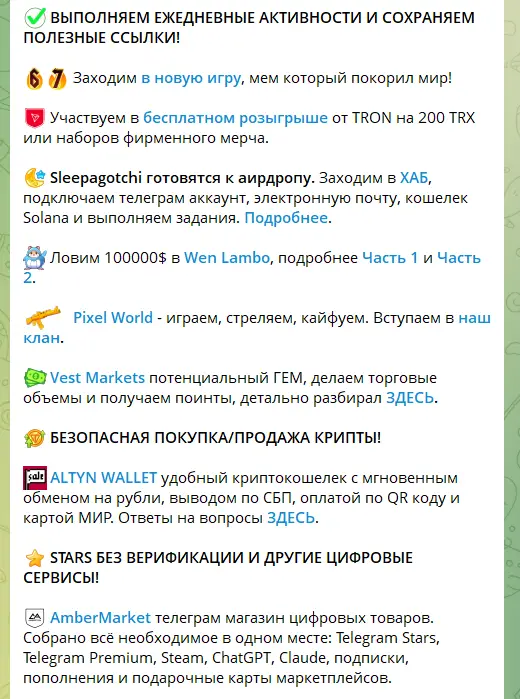Open the Sleepagotchi ХАБ link

(x=414, y=178)
